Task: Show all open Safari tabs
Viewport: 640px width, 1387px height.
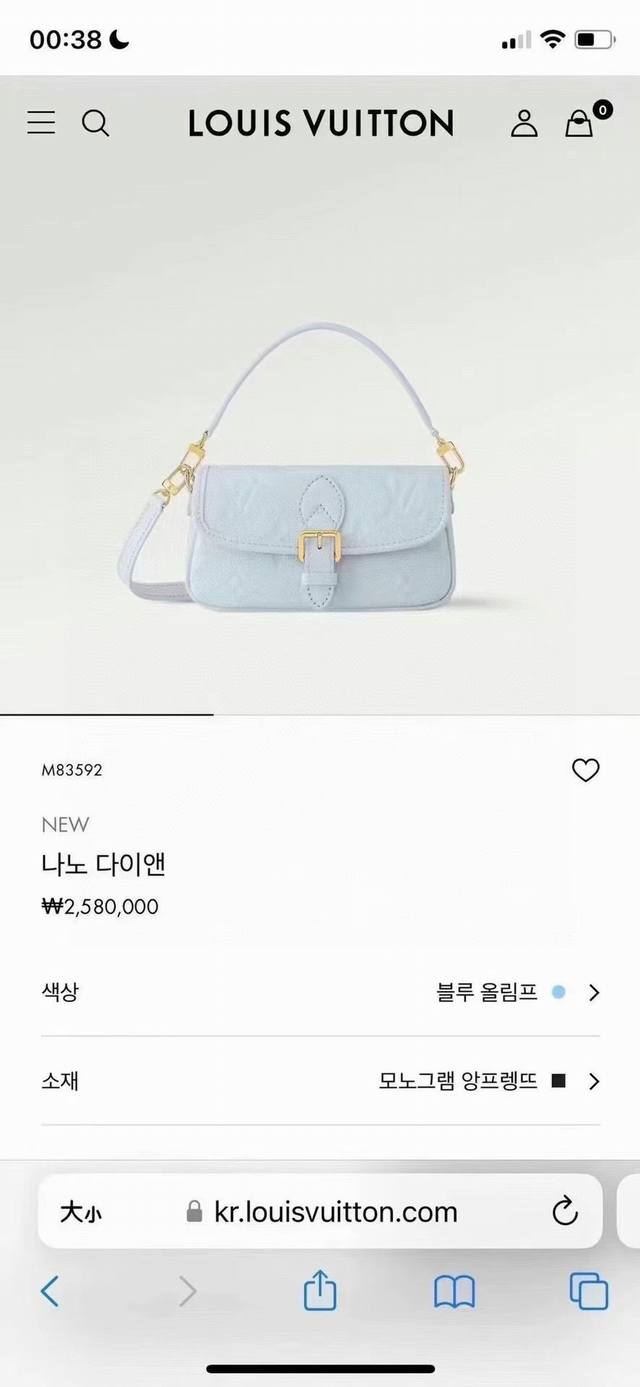Action: tap(588, 1292)
